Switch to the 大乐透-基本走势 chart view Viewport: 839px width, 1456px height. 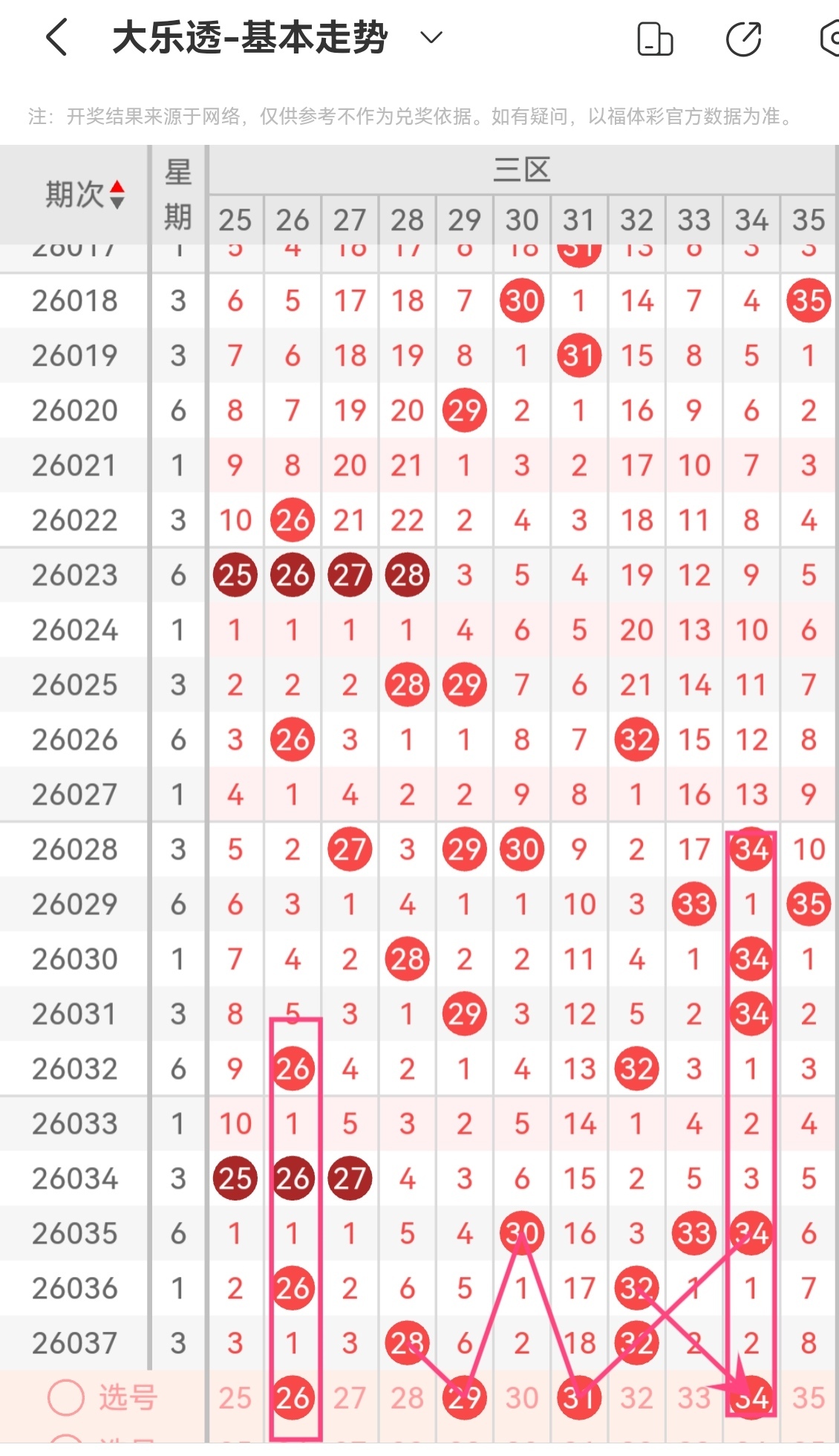[x=249, y=39]
